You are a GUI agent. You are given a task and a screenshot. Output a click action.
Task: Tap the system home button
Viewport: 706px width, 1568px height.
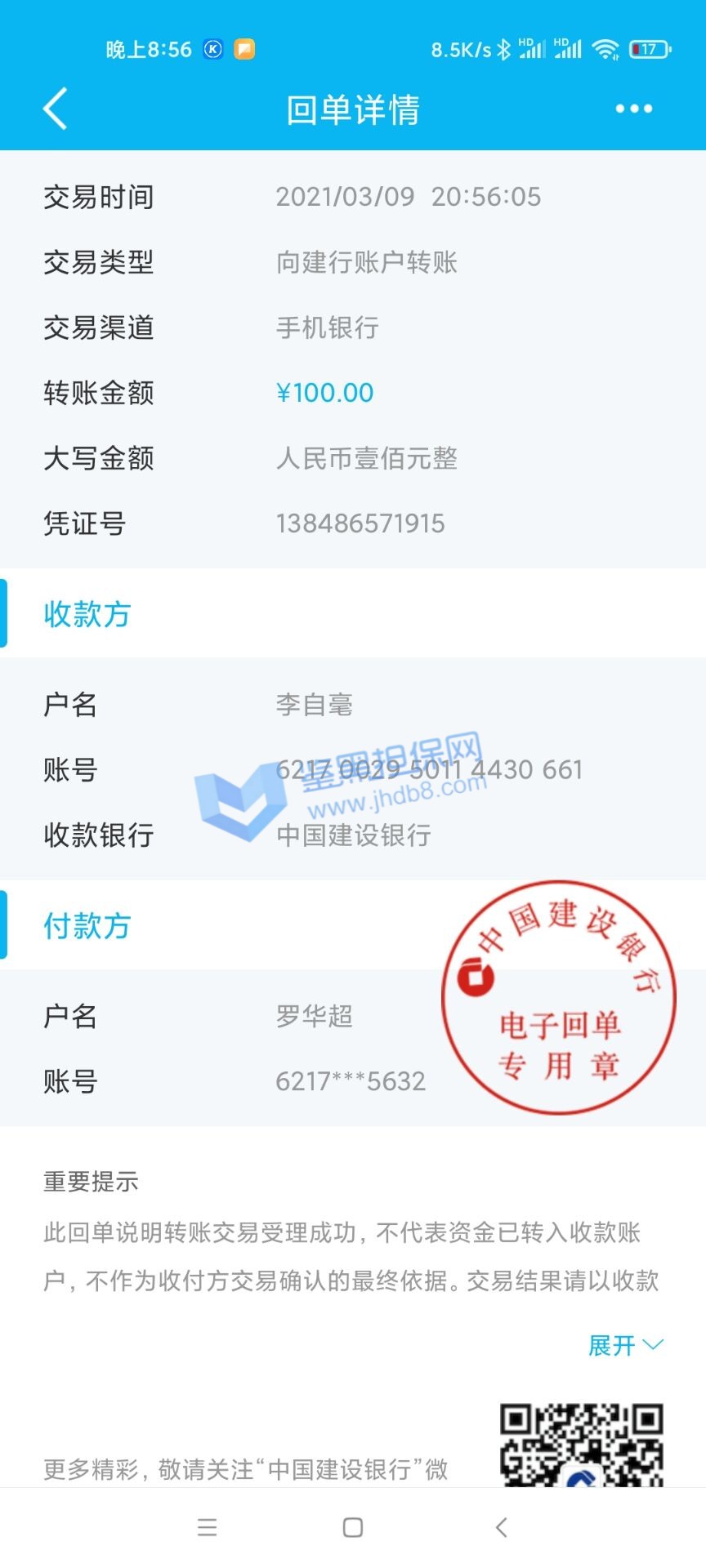pos(353,1527)
